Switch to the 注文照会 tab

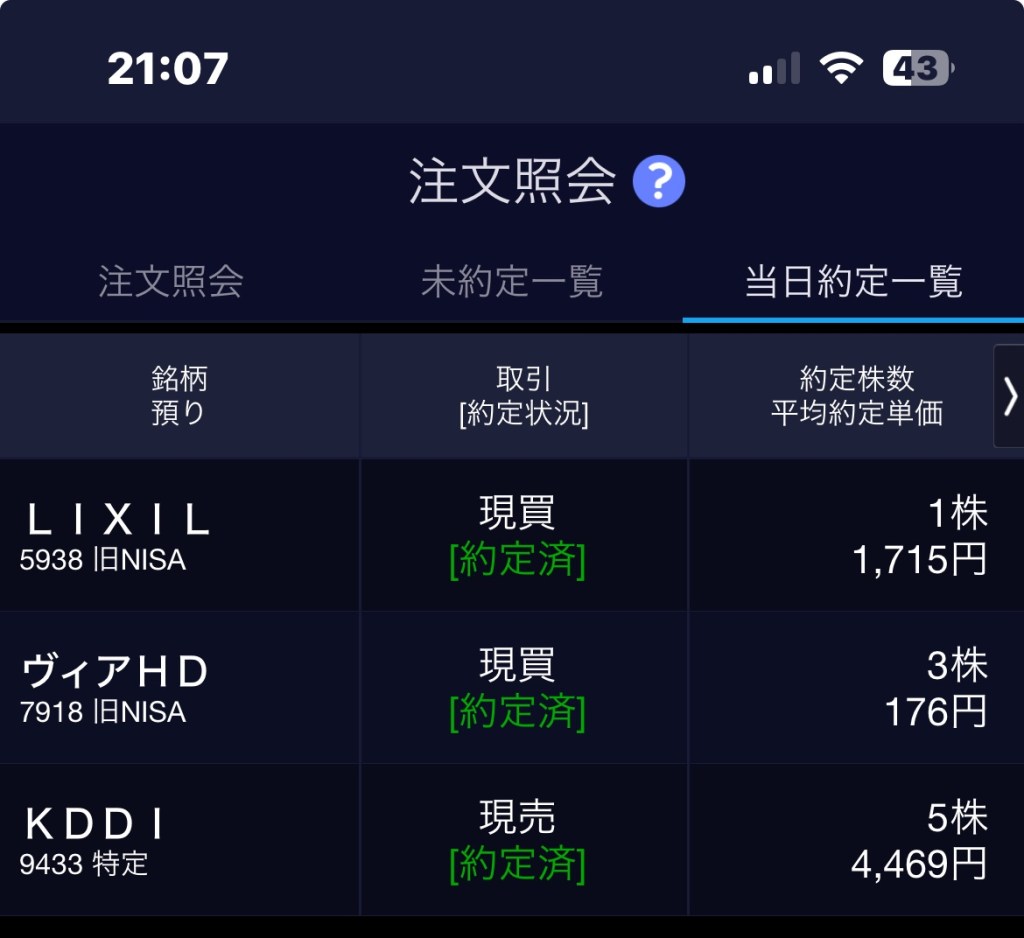pos(171,282)
